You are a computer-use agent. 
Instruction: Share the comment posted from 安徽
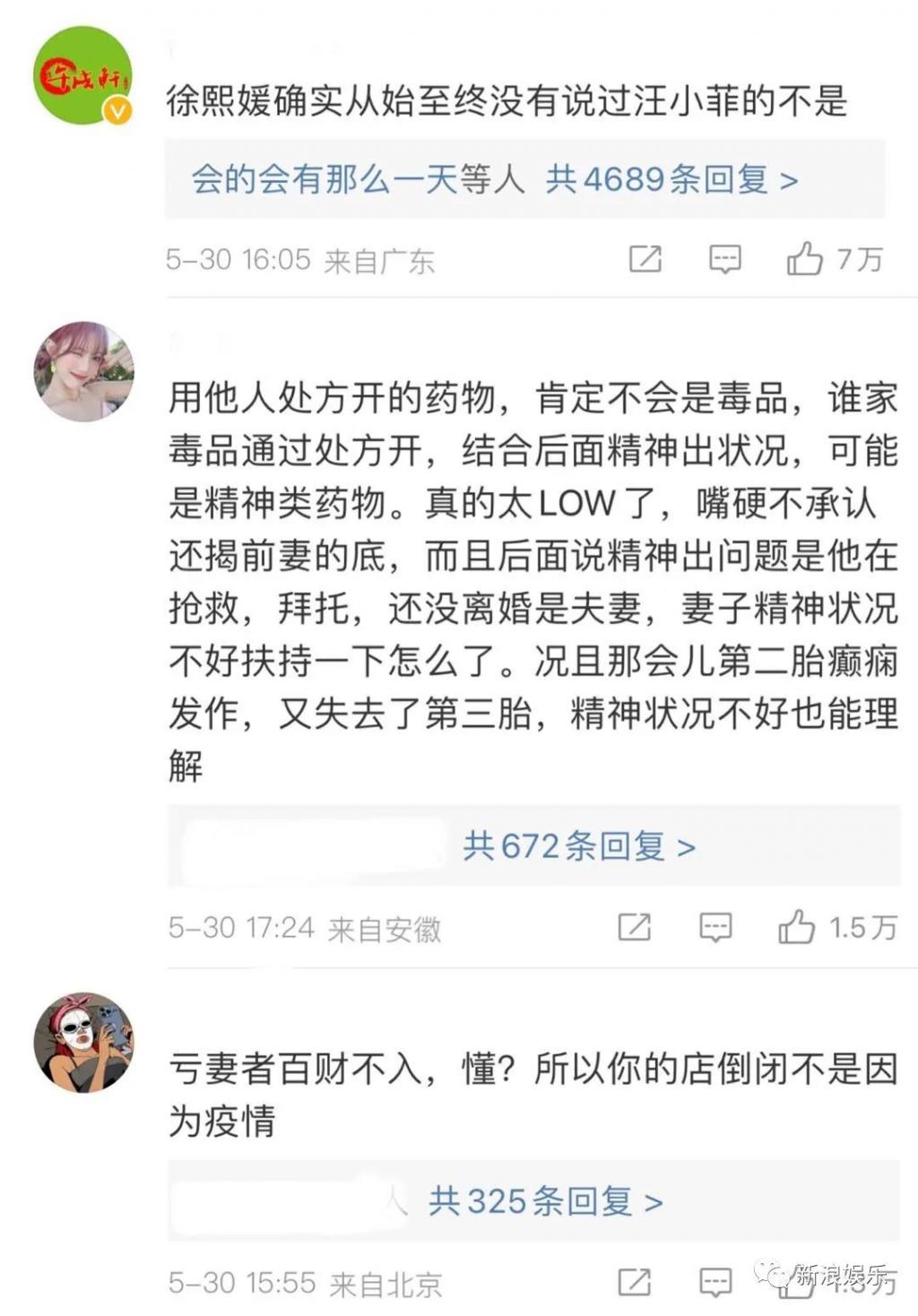coord(634,927)
